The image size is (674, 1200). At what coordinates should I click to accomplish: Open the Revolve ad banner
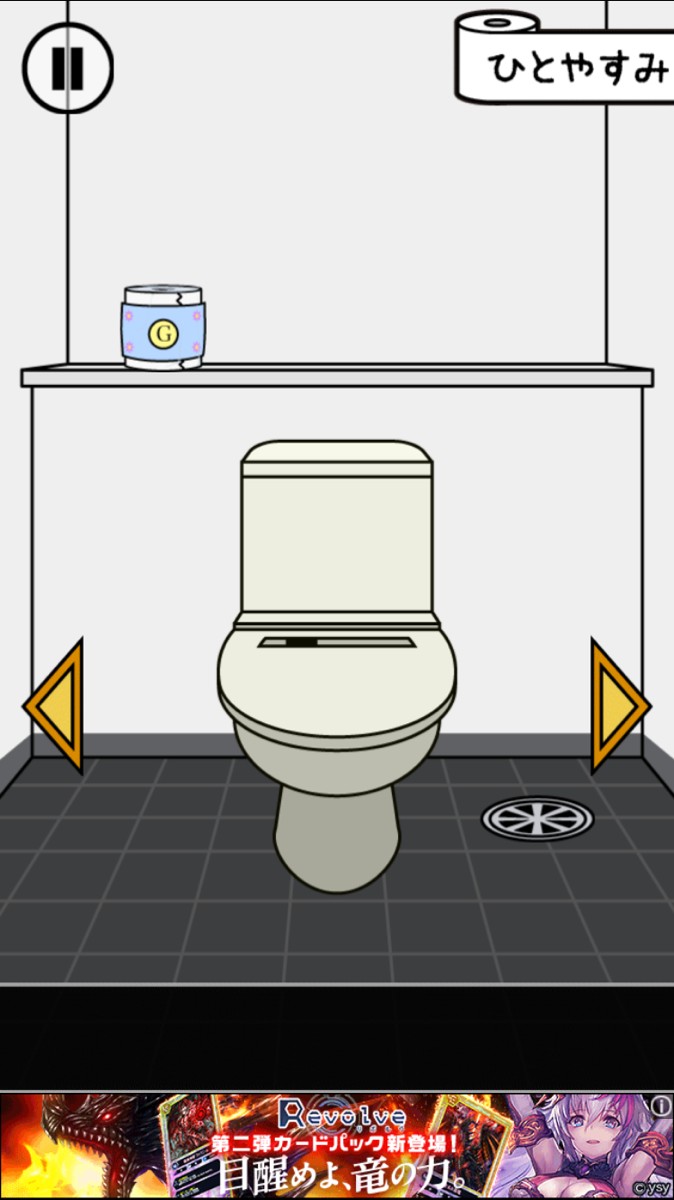[x=337, y=1145]
